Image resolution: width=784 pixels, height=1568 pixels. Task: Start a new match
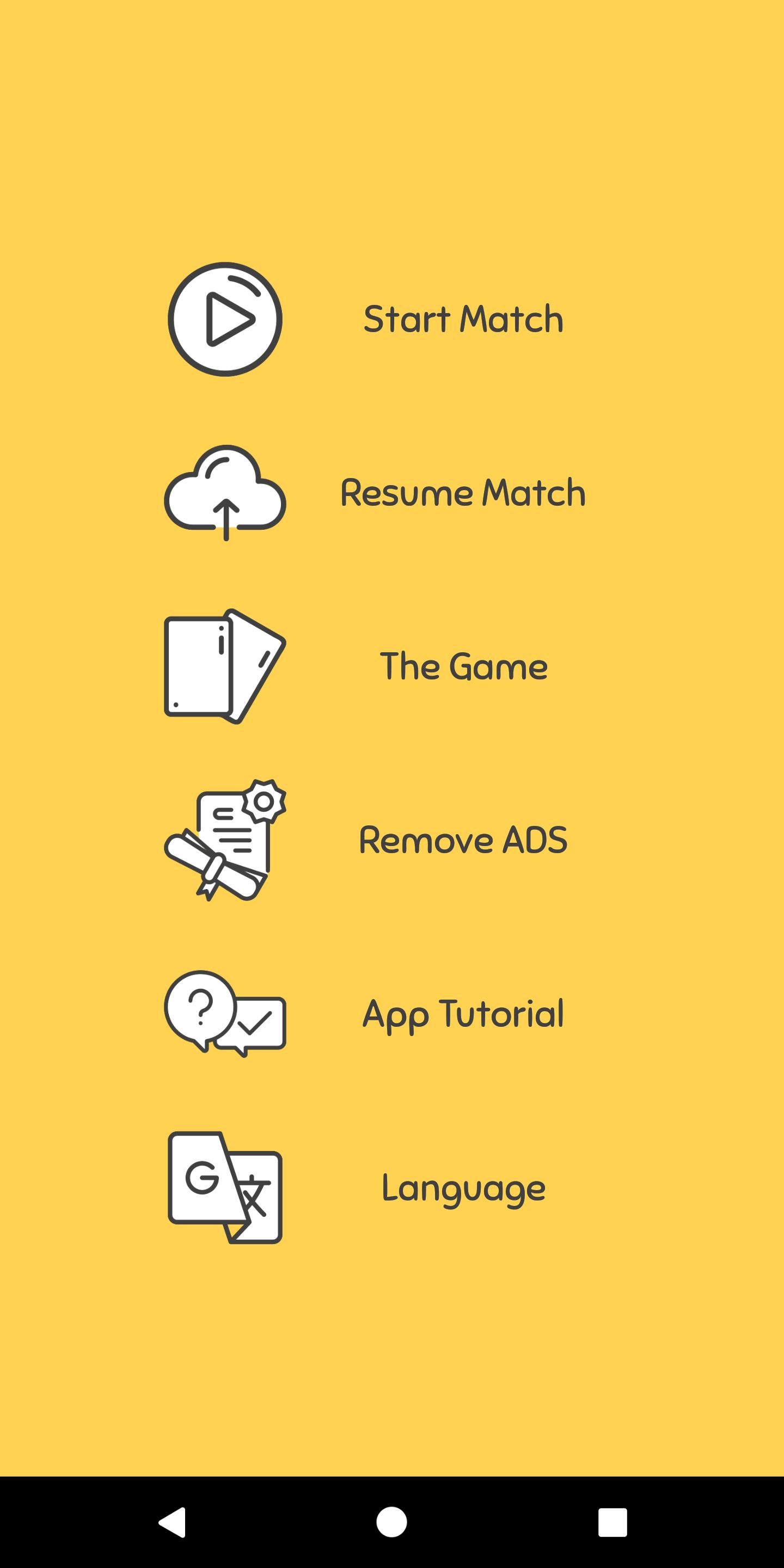pyautogui.click(x=463, y=319)
